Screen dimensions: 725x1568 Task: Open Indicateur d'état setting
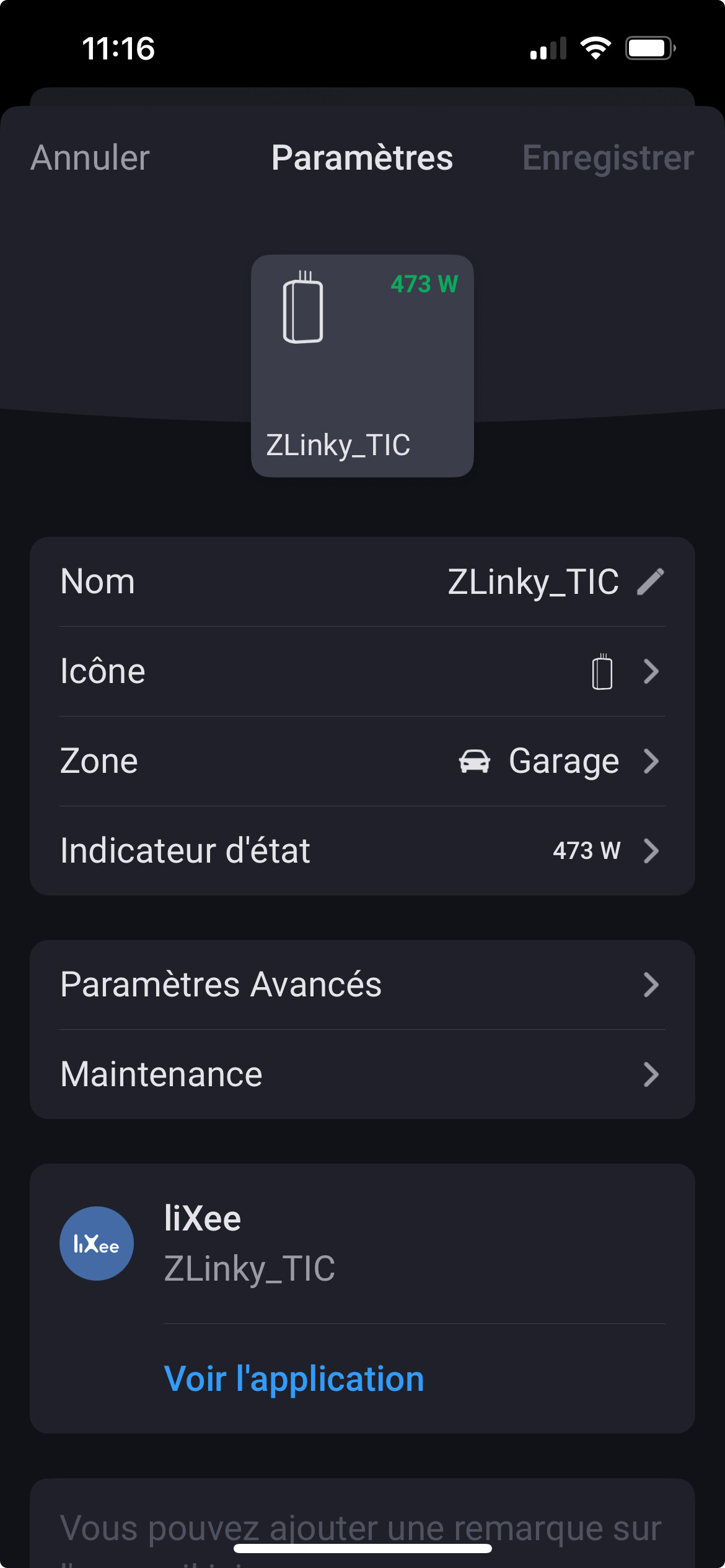362,851
